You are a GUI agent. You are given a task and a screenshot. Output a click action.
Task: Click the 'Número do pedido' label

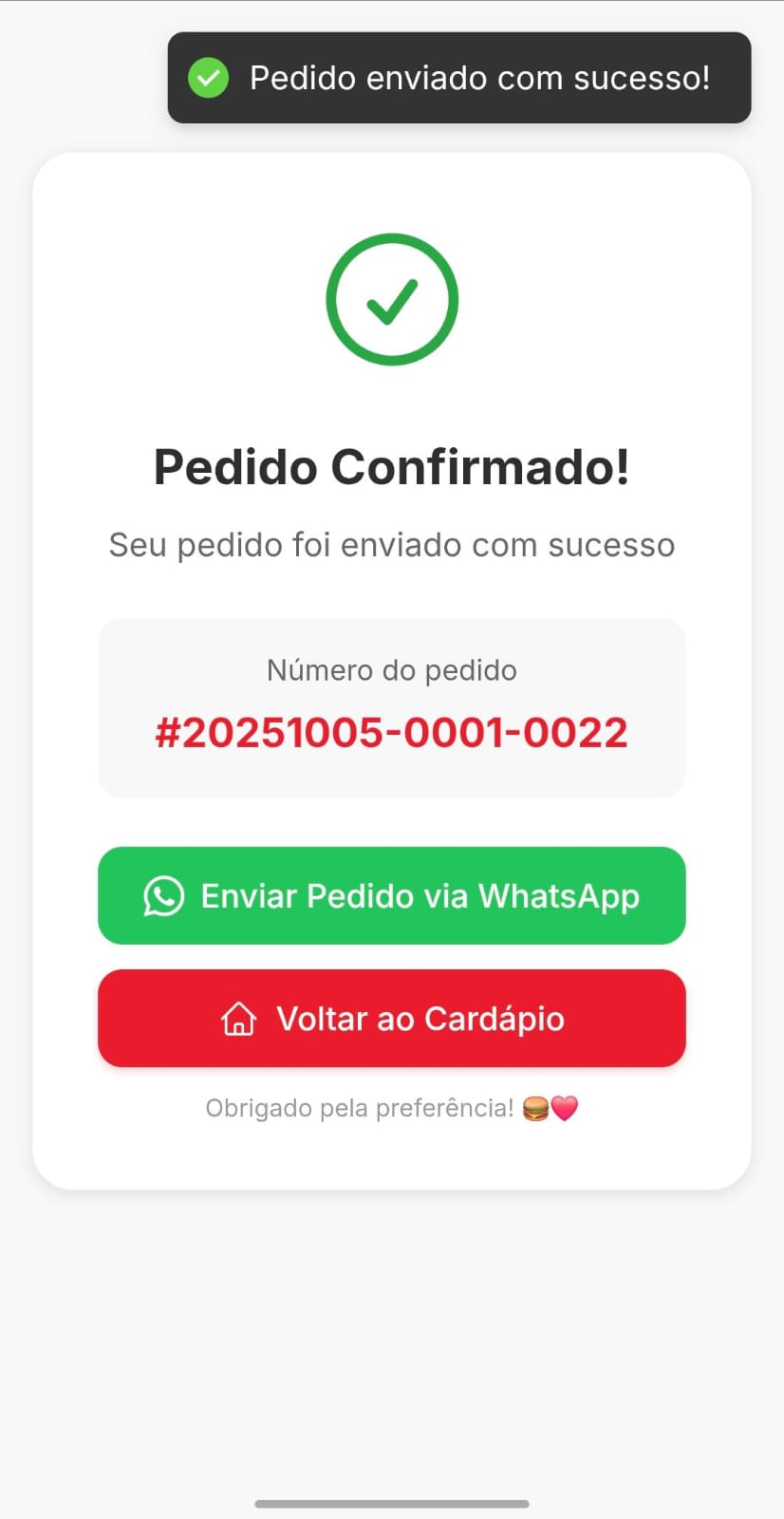pyautogui.click(x=392, y=669)
